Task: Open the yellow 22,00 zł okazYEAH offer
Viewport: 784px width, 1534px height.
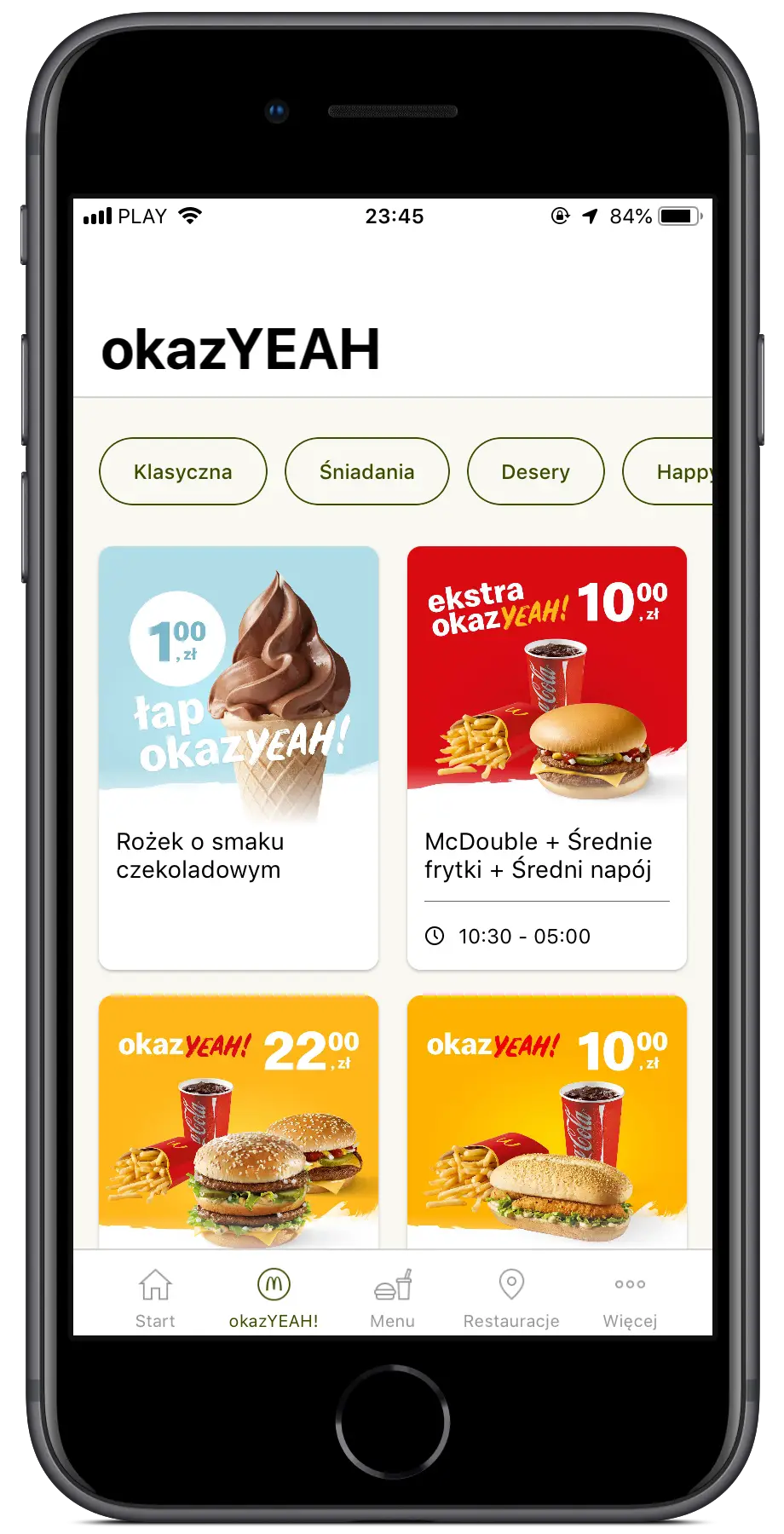Action: pos(239,1121)
